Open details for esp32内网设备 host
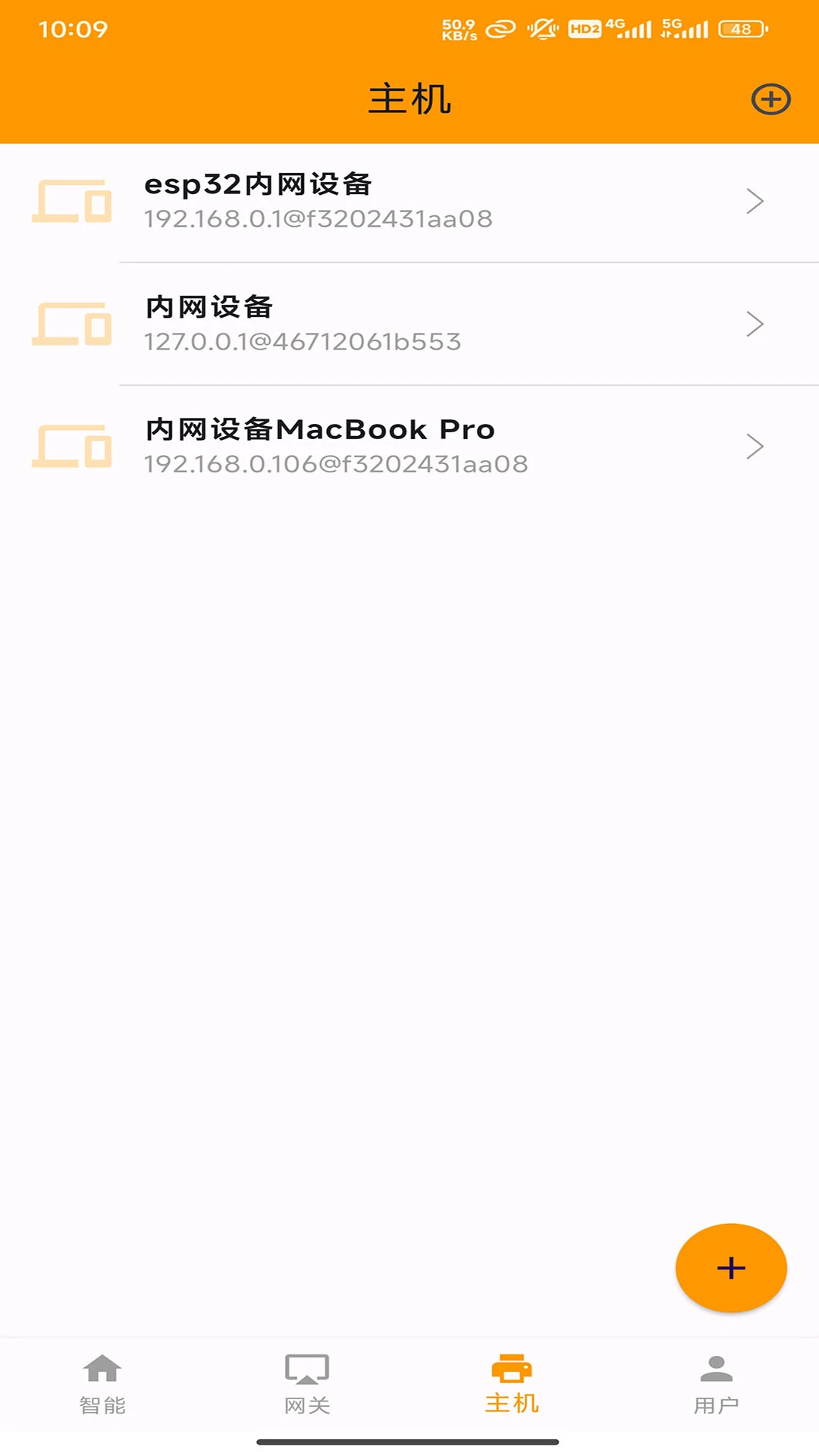Screen dimensions: 819x1456 coord(409,201)
